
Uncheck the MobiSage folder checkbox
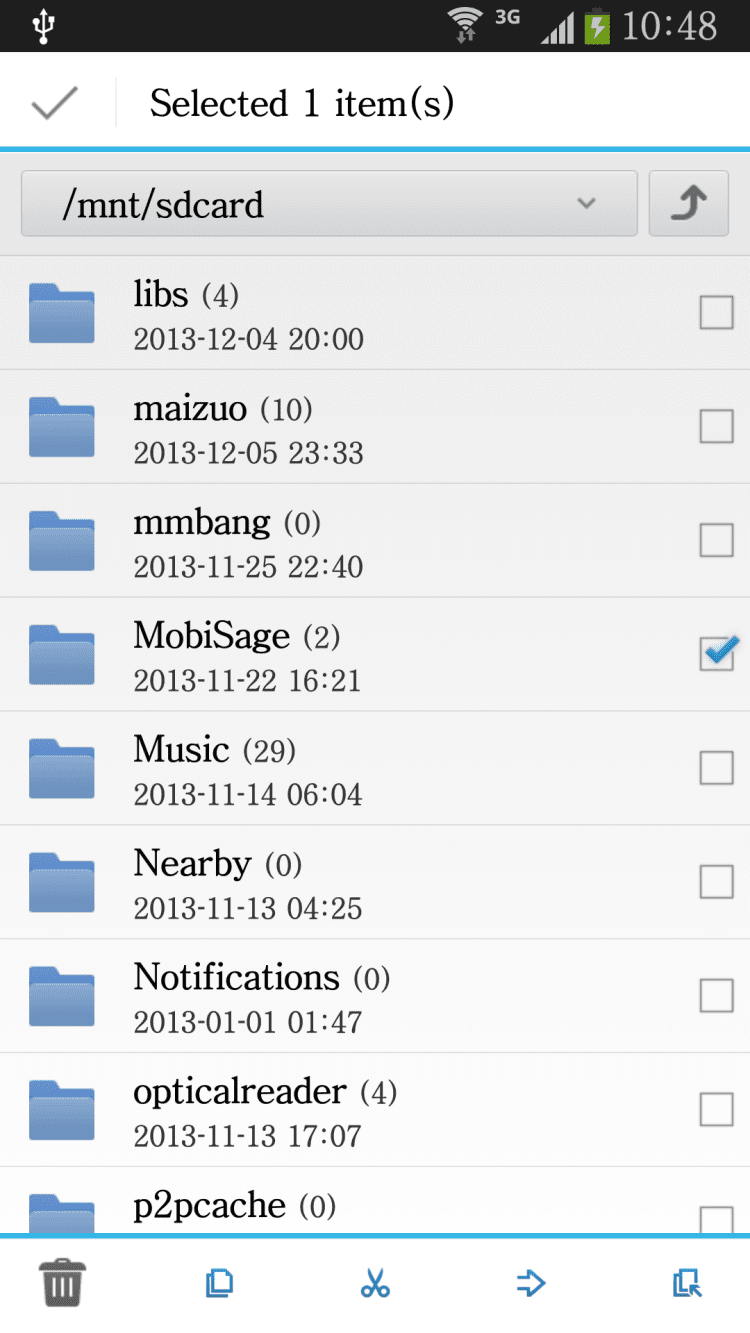point(716,655)
